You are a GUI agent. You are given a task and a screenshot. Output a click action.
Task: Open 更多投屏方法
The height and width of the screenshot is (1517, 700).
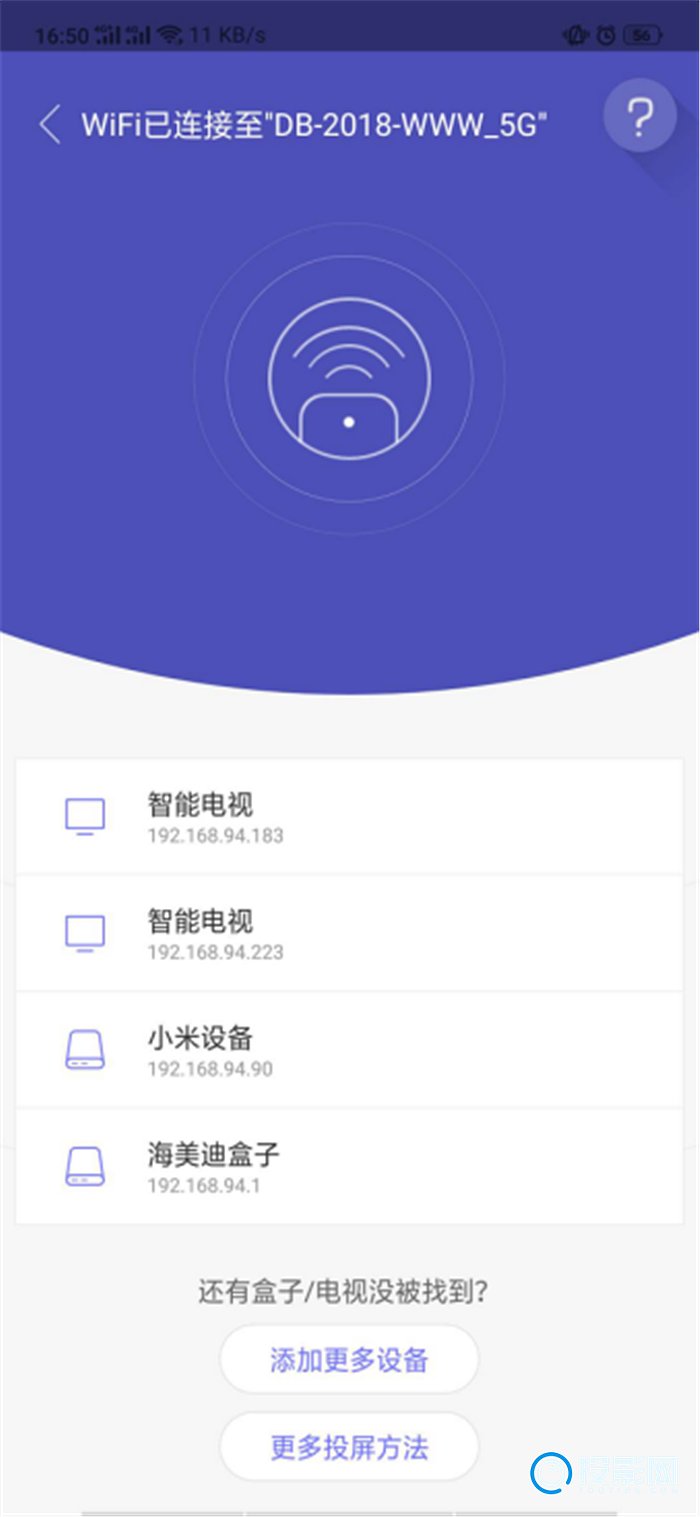(x=349, y=1446)
